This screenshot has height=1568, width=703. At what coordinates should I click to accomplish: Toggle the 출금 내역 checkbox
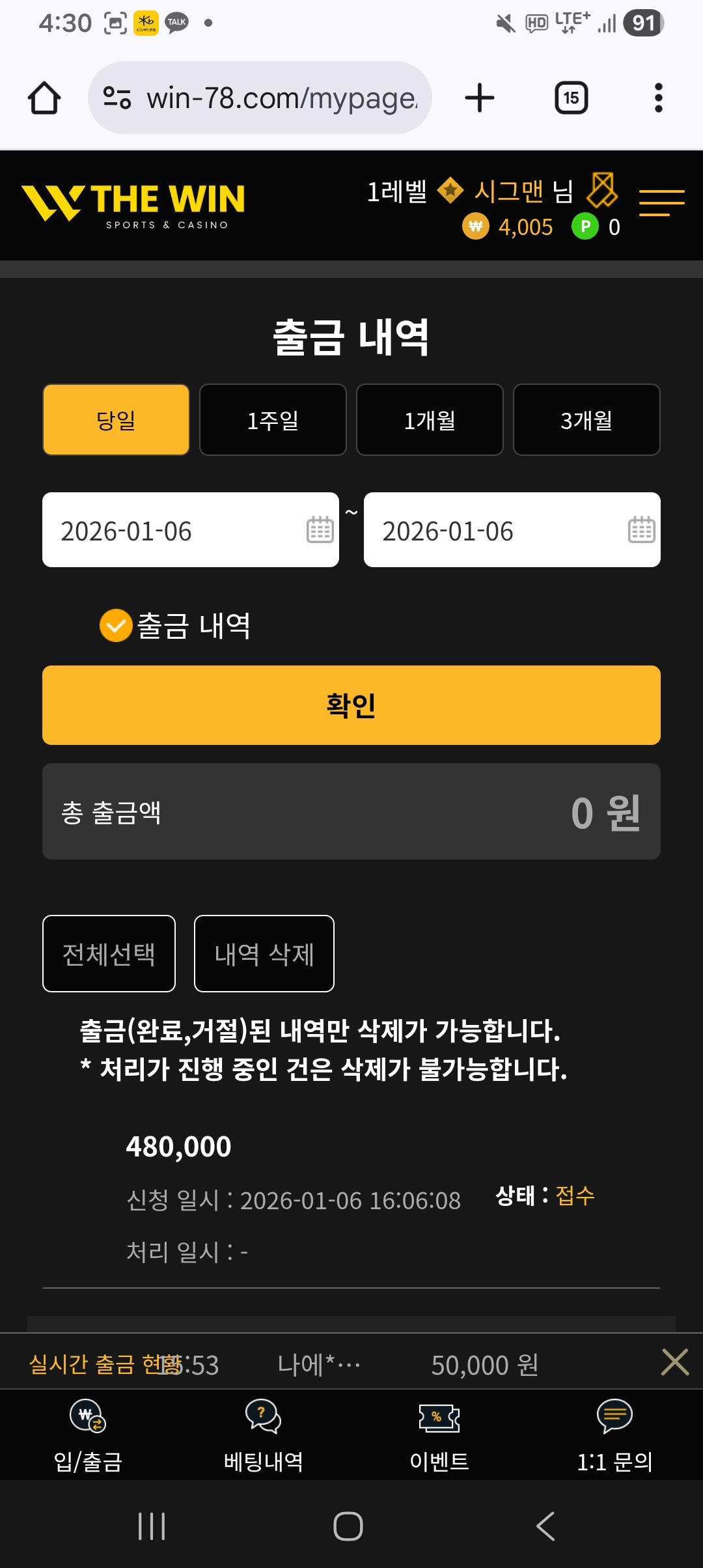[116, 626]
